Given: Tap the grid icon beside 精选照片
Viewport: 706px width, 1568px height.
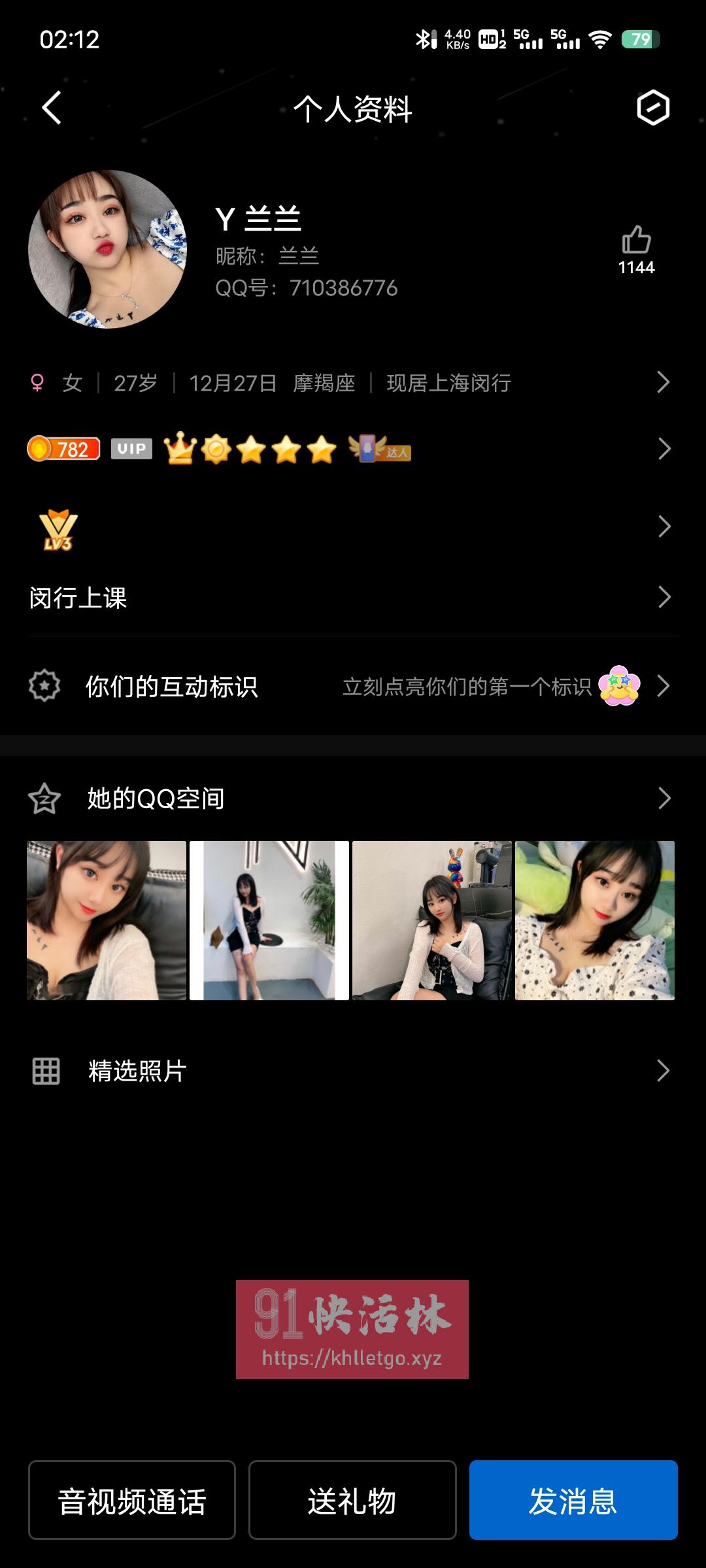Looking at the screenshot, I should pos(43,1070).
